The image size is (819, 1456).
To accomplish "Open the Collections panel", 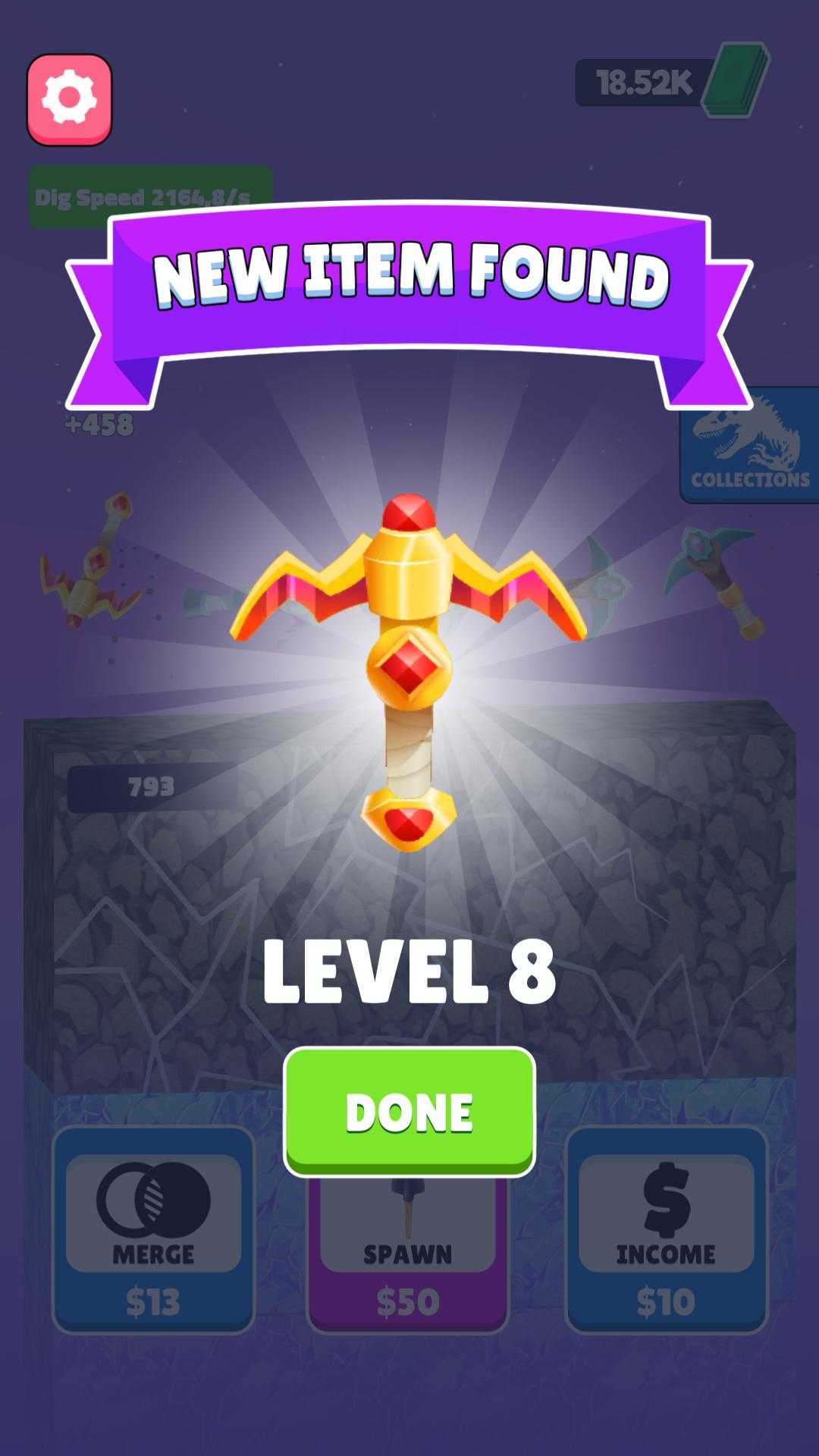I will coord(749,447).
